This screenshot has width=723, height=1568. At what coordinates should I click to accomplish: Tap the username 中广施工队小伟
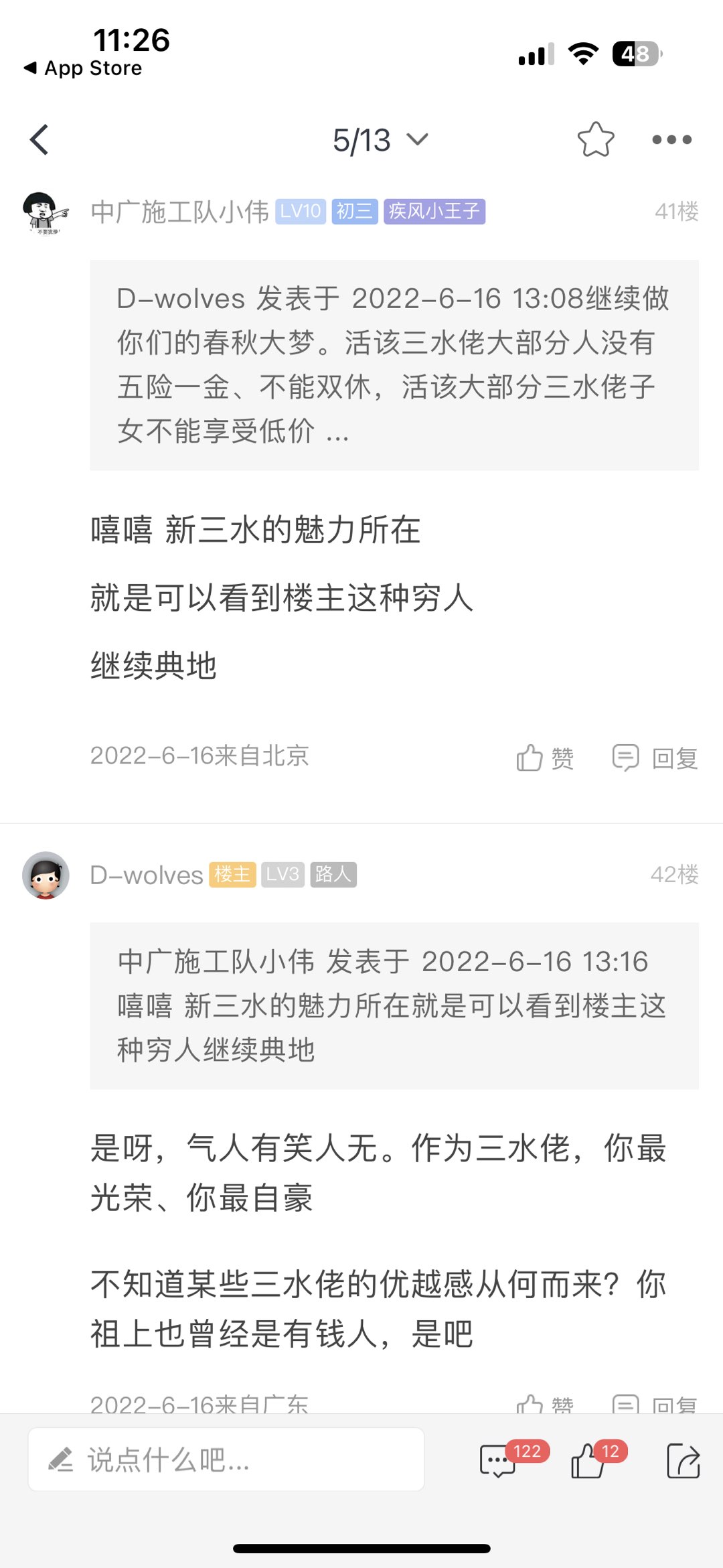[x=179, y=212]
